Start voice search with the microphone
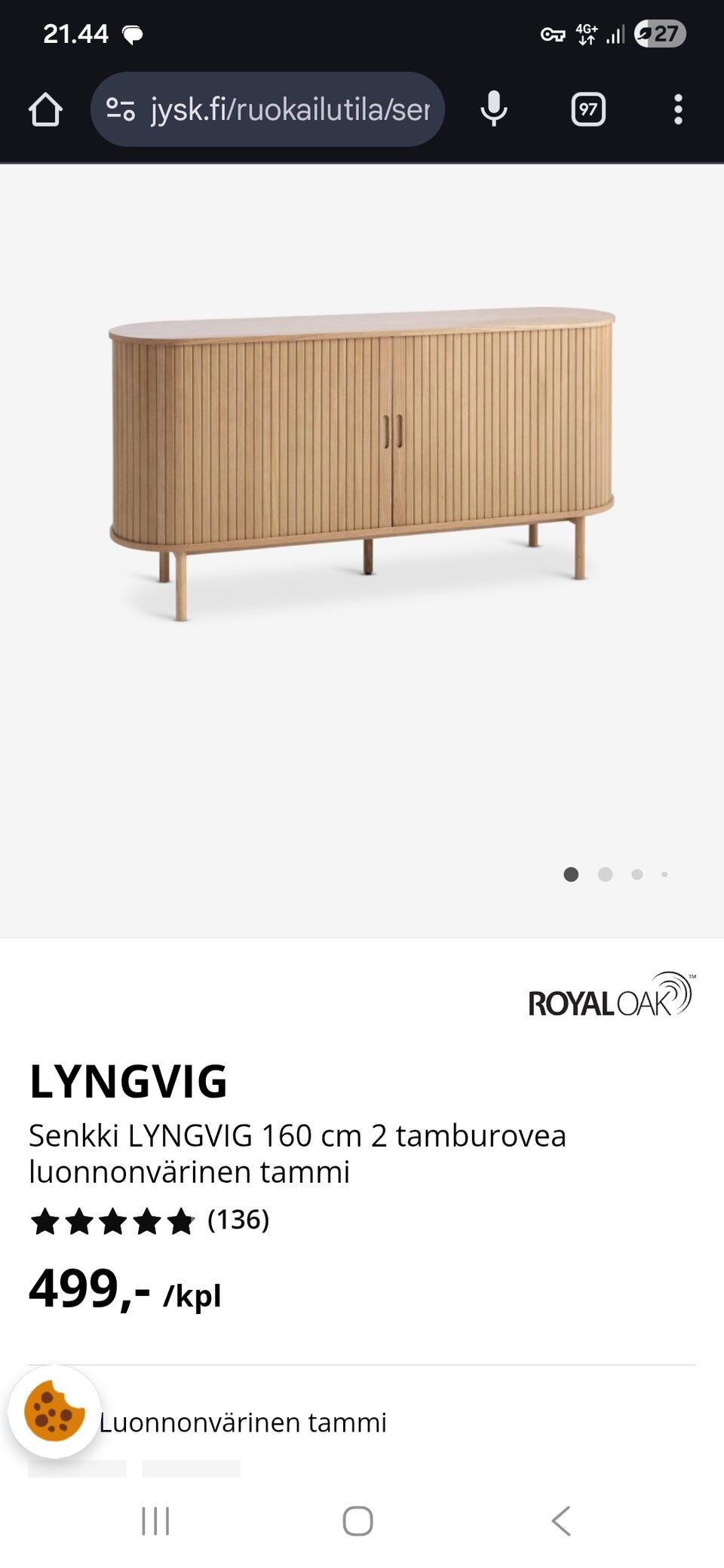Viewport: 724px width, 1568px height. 494,109
